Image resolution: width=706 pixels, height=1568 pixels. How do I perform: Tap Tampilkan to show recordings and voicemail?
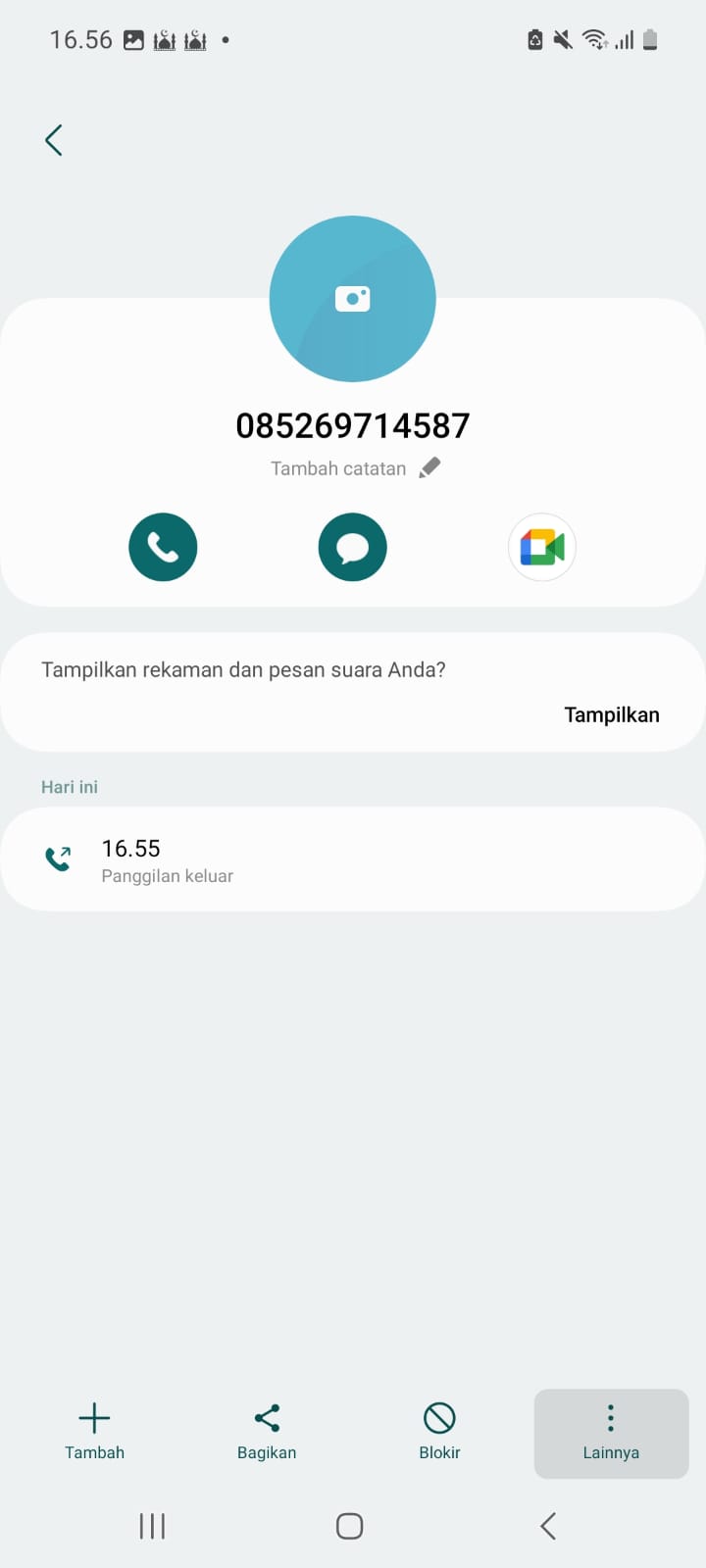(x=611, y=714)
